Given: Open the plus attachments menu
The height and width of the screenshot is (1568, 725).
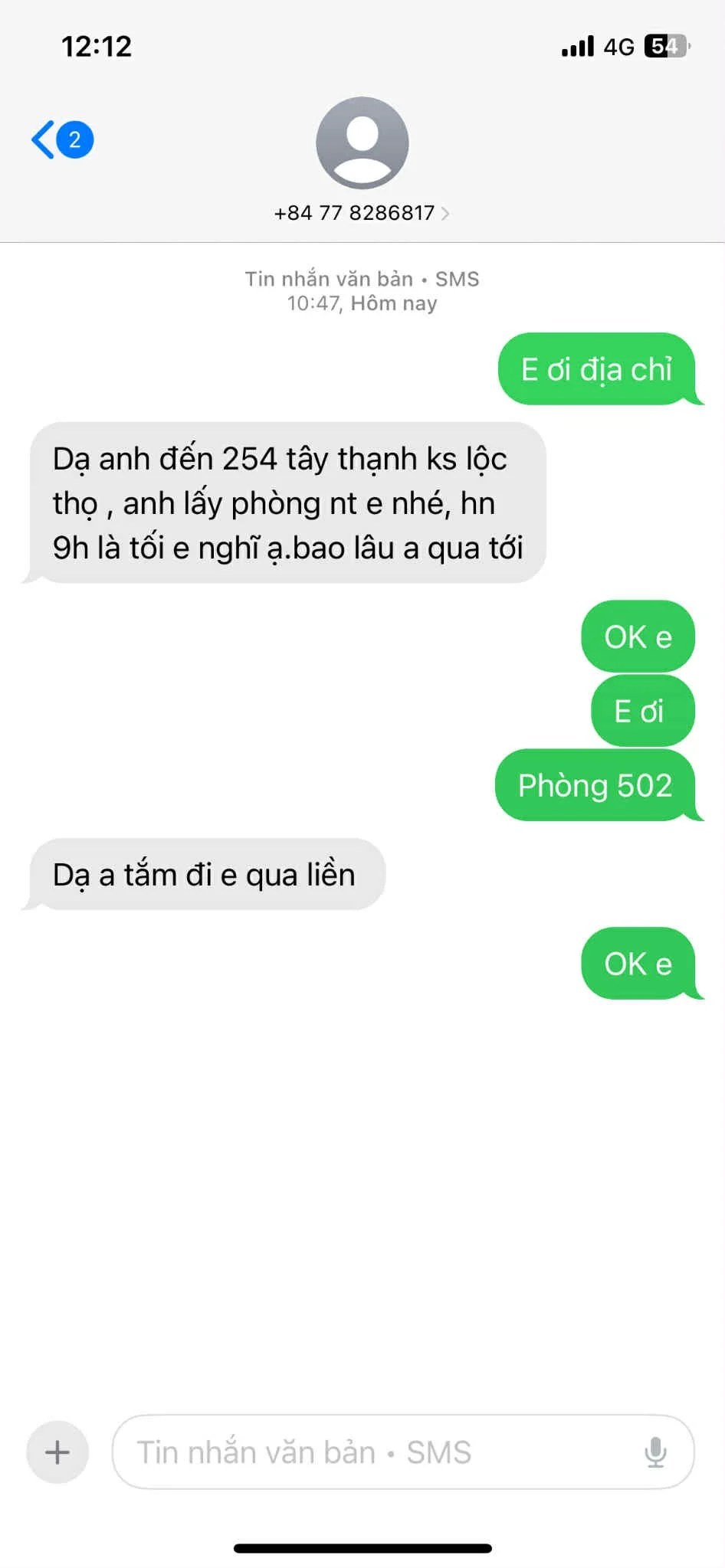Looking at the screenshot, I should pyautogui.click(x=57, y=1452).
